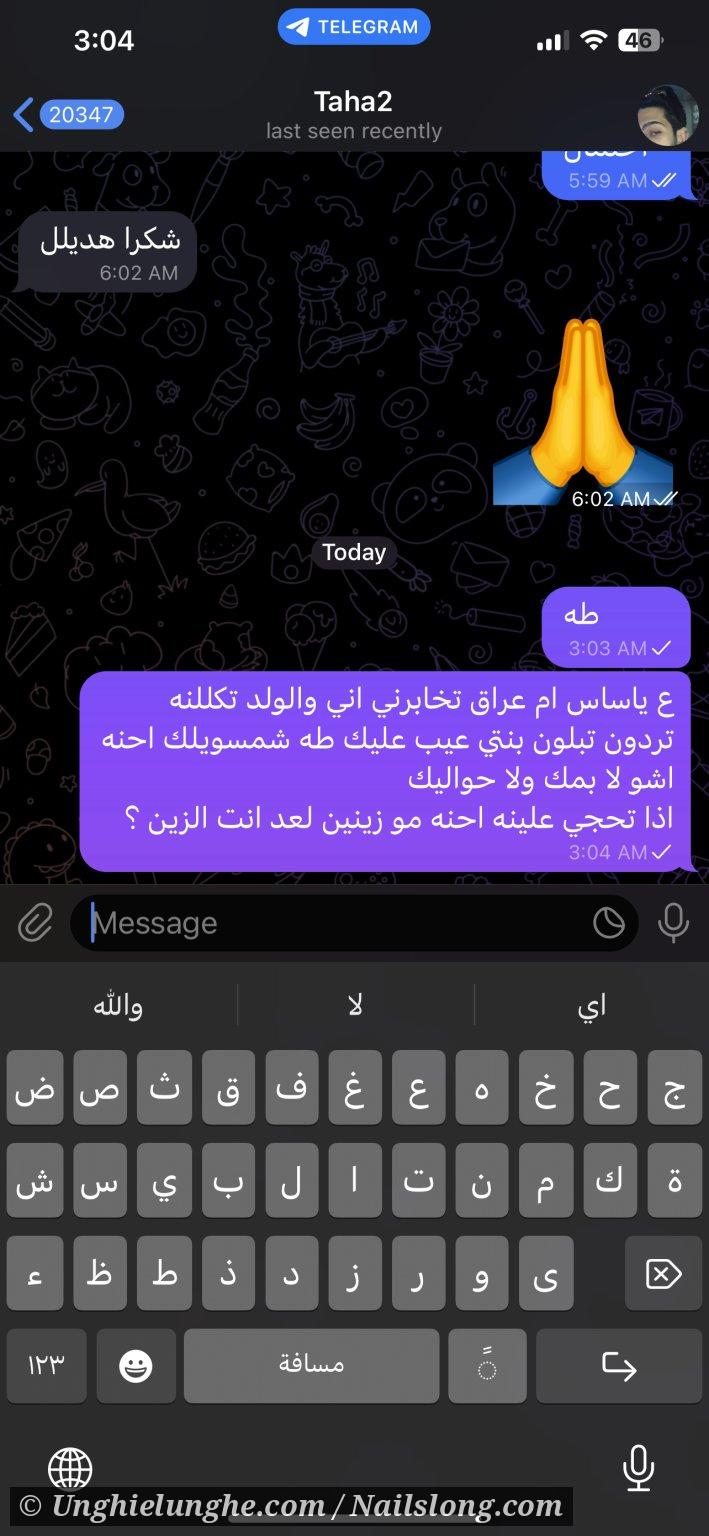The image size is (709, 1536).
Task: Tap the مسافة space key
Action: (311, 1366)
